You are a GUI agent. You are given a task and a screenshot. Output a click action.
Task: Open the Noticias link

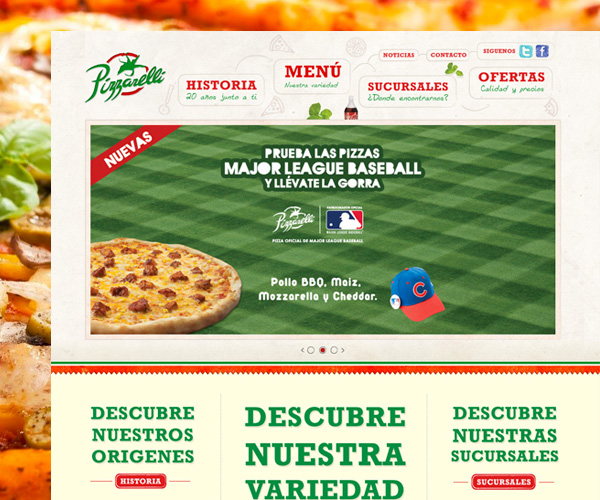398,55
